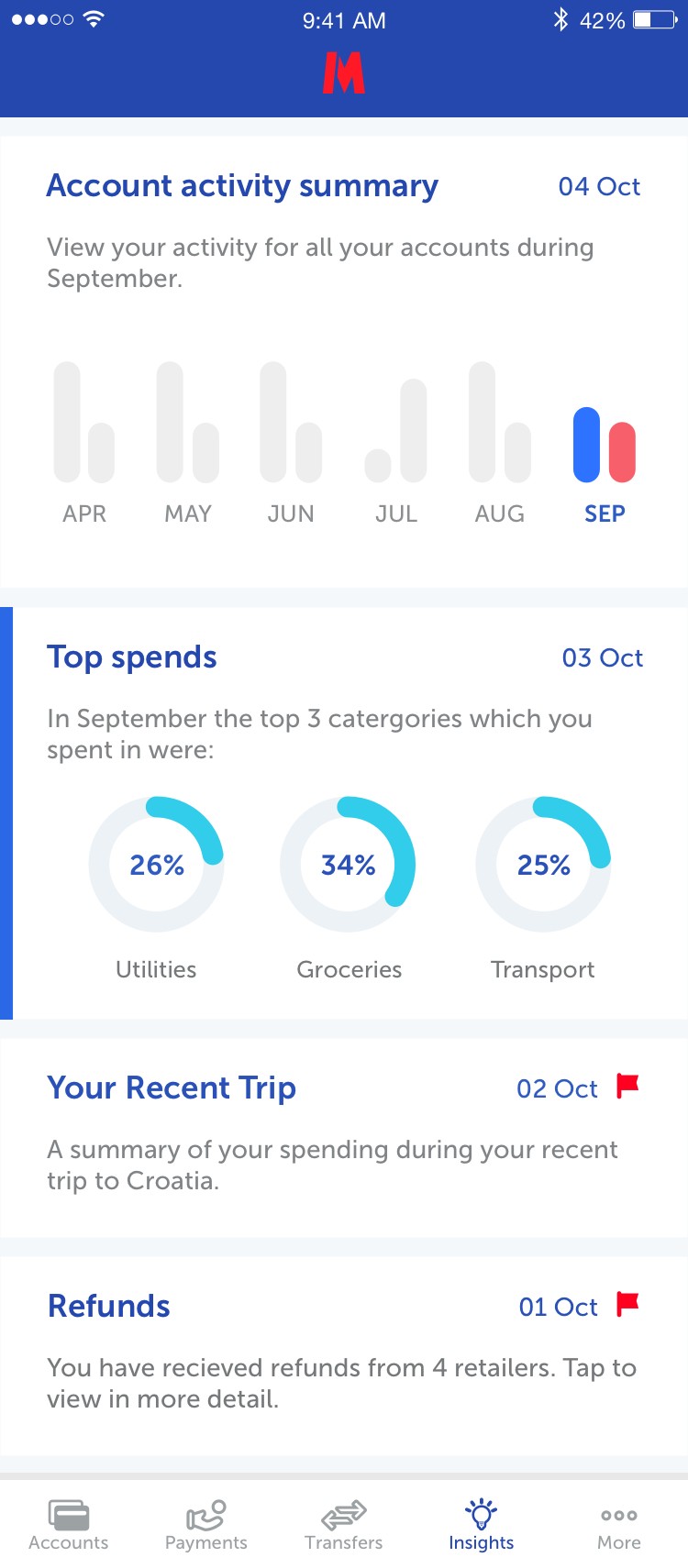Switch to the Accounts tab

coord(69,1524)
